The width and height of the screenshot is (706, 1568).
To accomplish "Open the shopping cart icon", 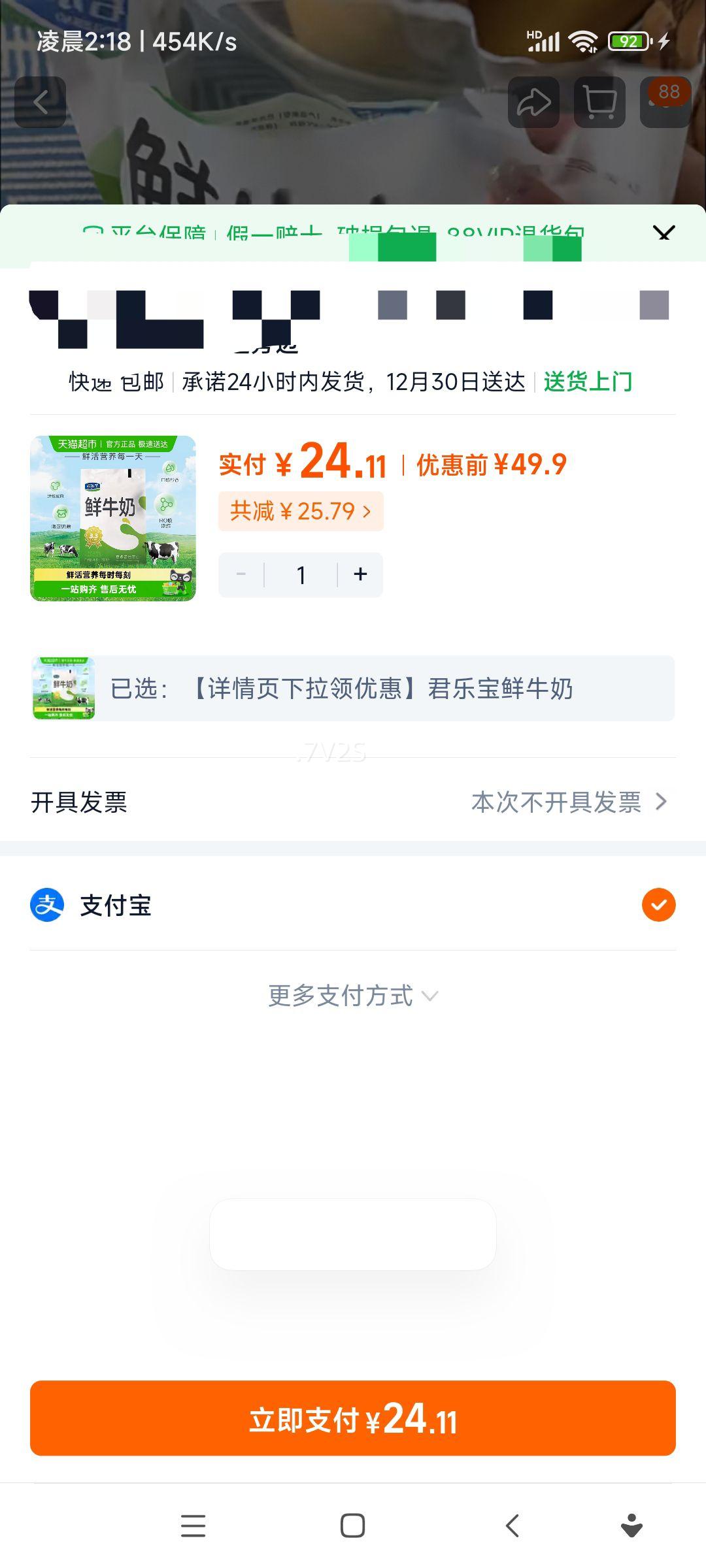I will point(598,101).
